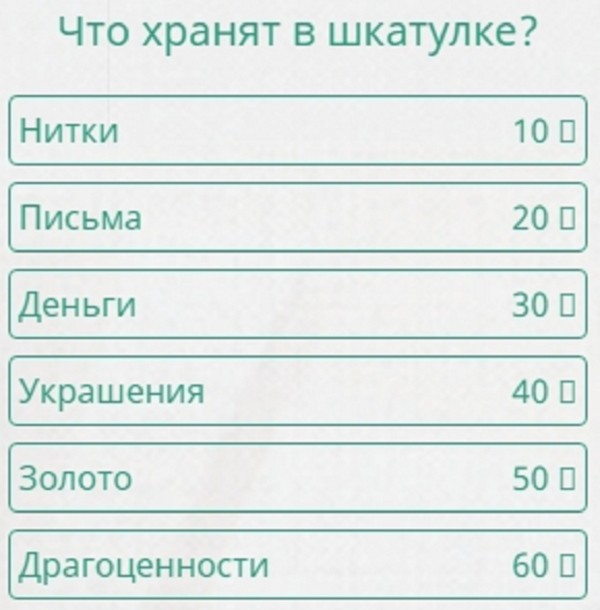
Task: Pick the Золото answer
Action: click(297, 479)
